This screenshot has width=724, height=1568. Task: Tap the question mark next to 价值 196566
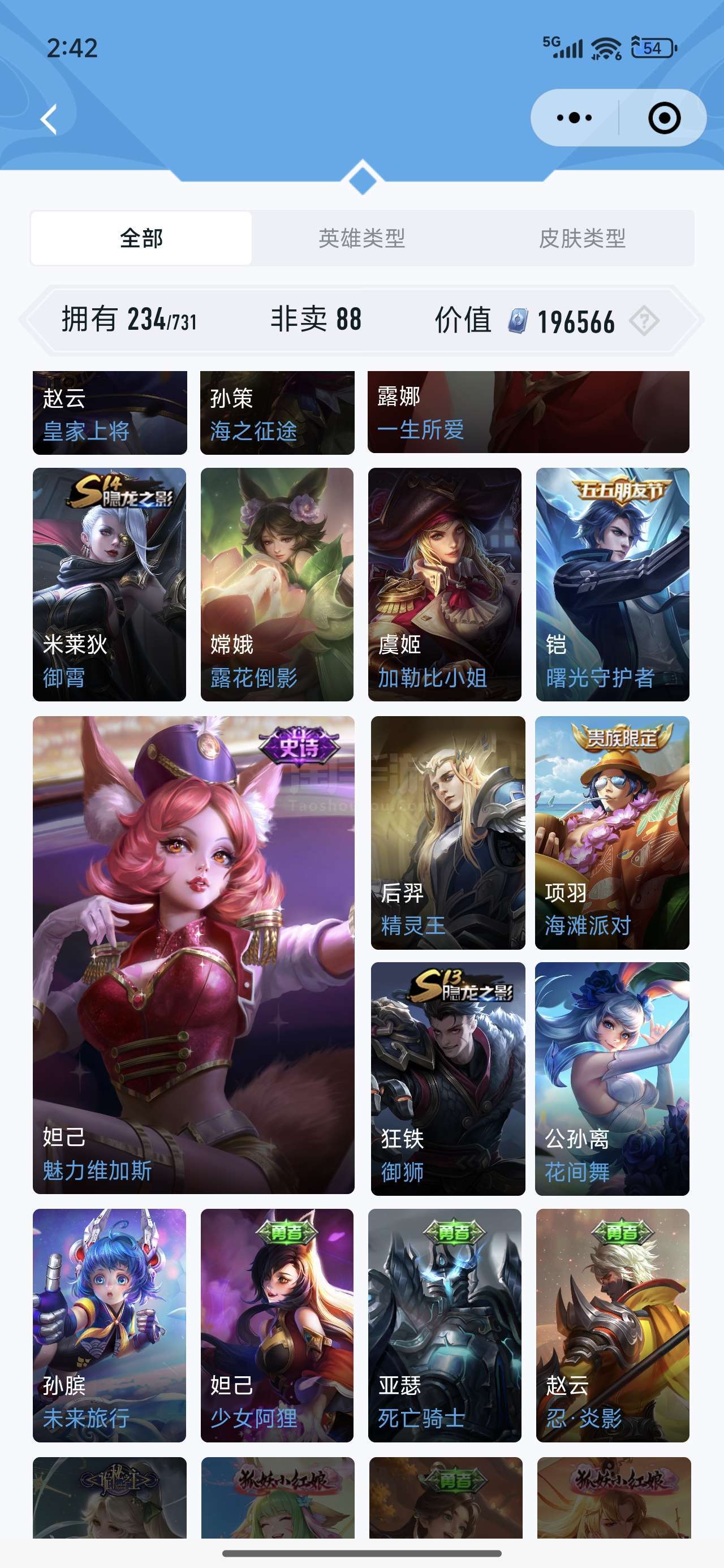pyautogui.click(x=644, y=320)
